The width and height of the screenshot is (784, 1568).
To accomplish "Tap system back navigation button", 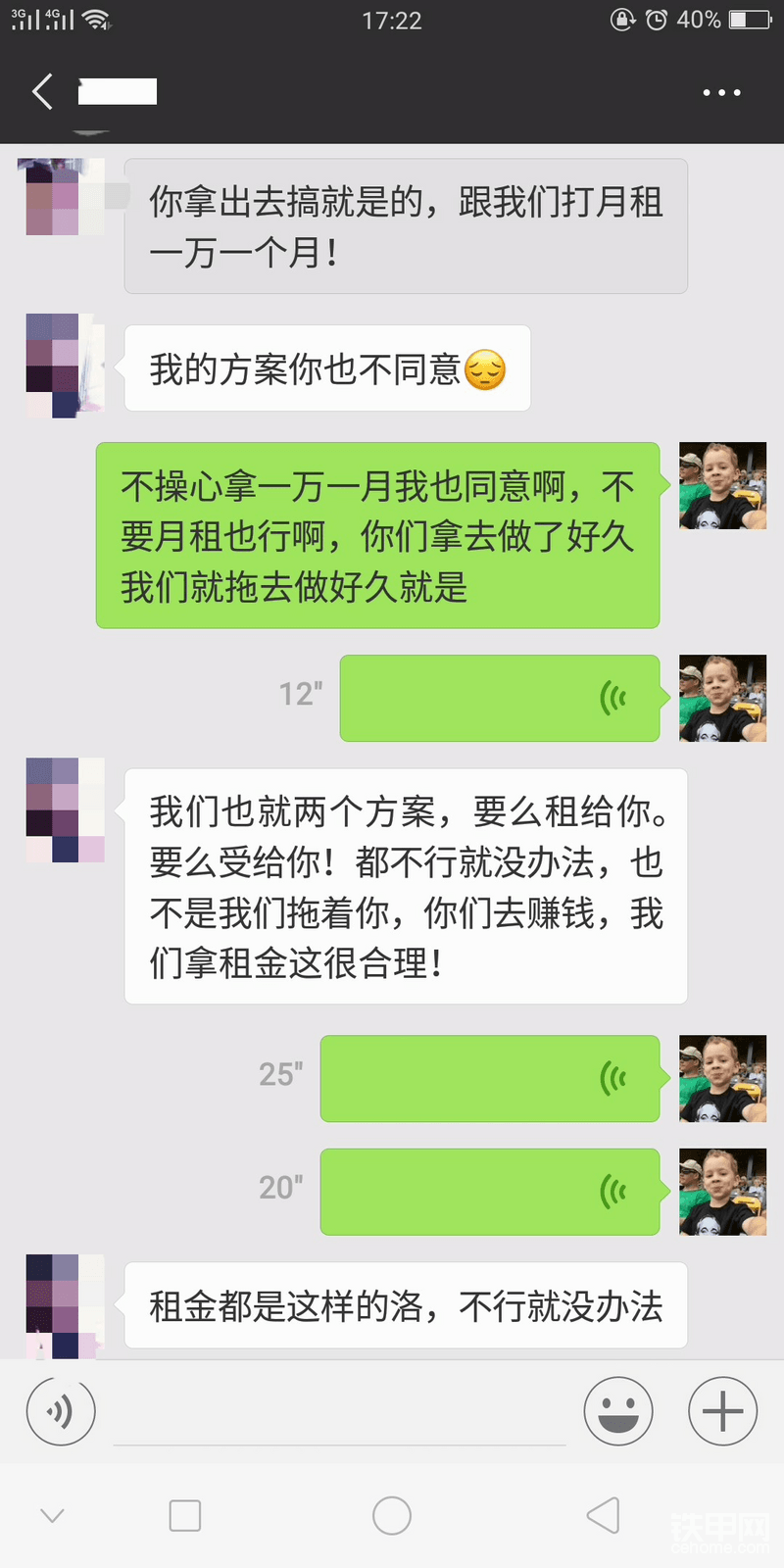I will click(604, 1515).
